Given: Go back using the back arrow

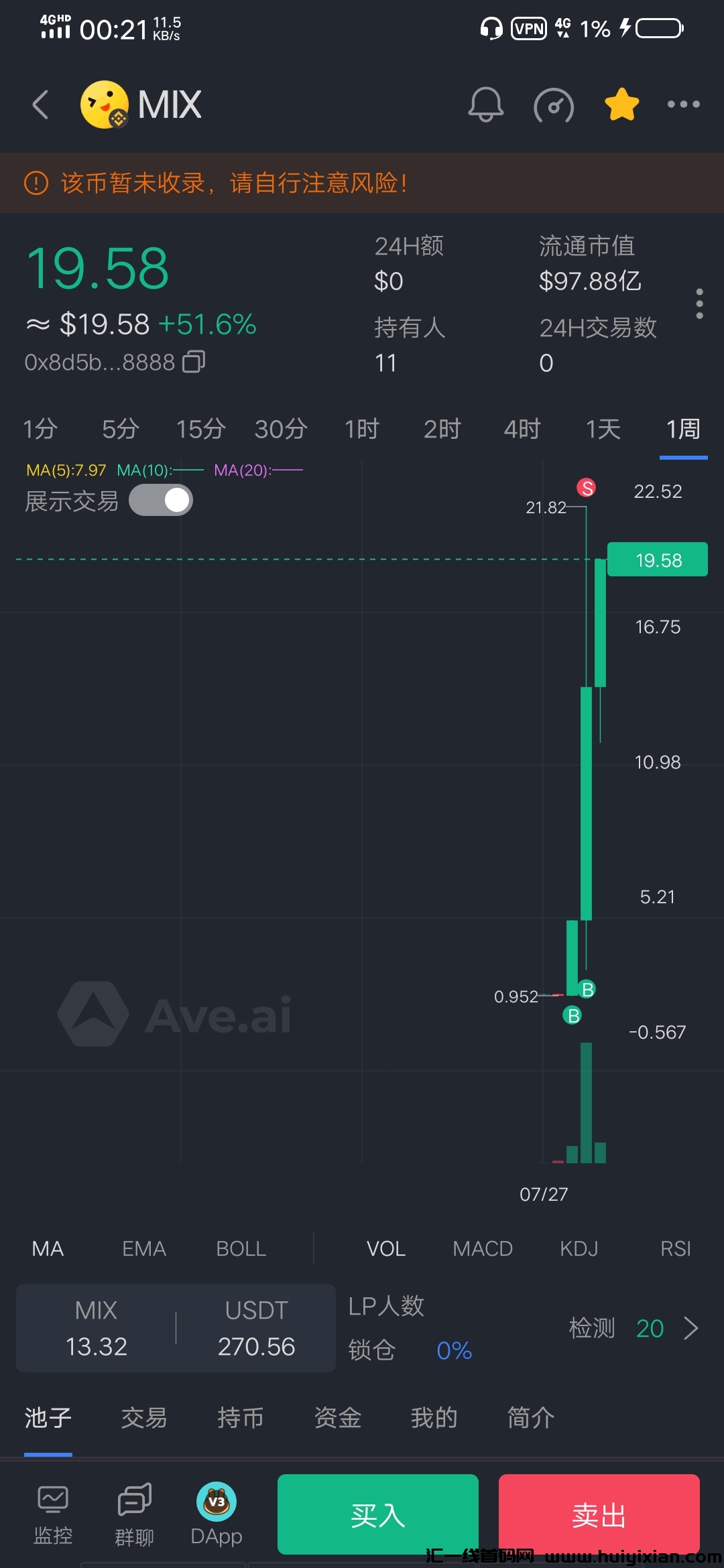Looking at the screenshot, I should pyautogui.click(x=41, y=105).
